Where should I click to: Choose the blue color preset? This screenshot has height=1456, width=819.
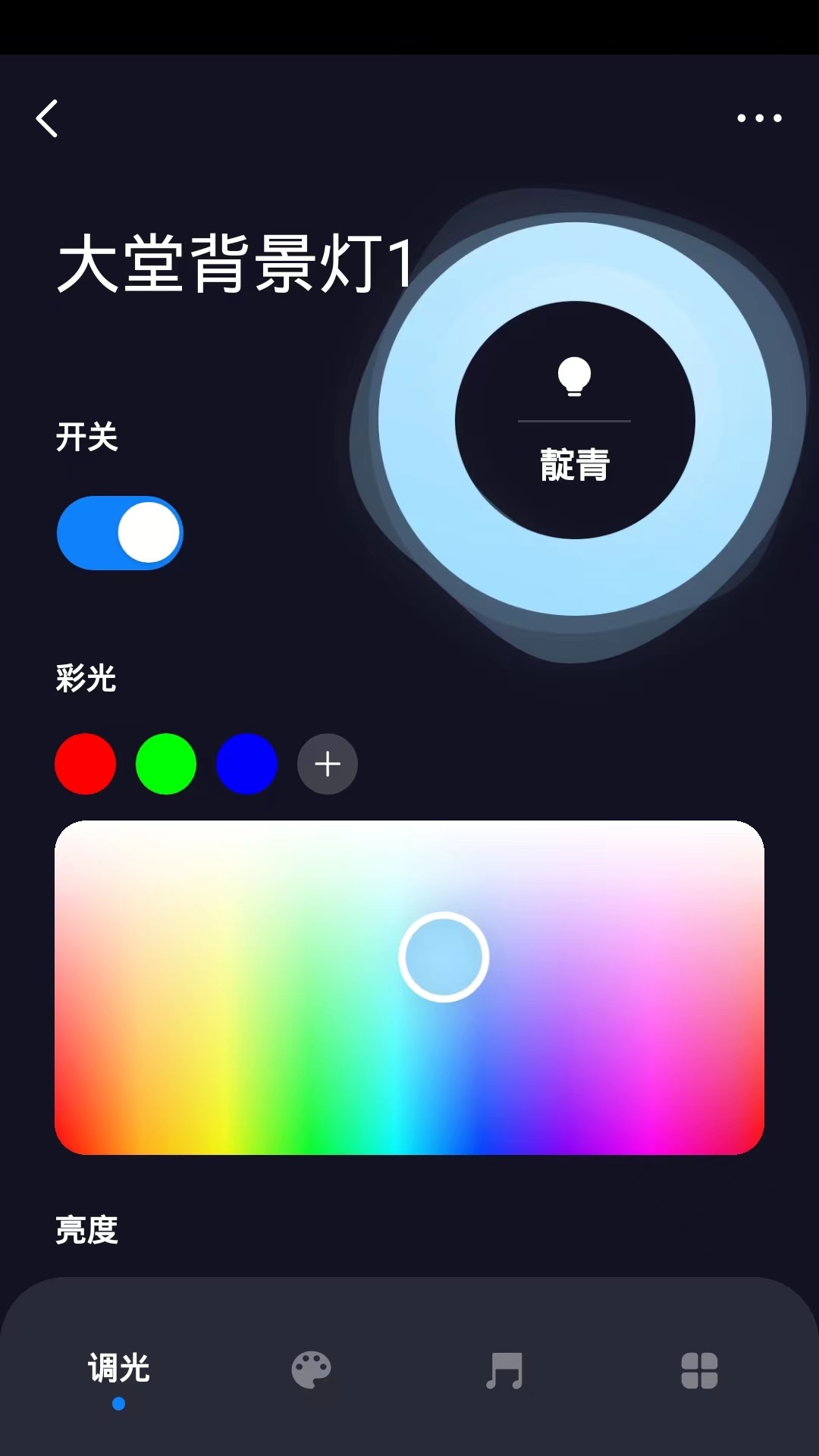coord(246,764)
